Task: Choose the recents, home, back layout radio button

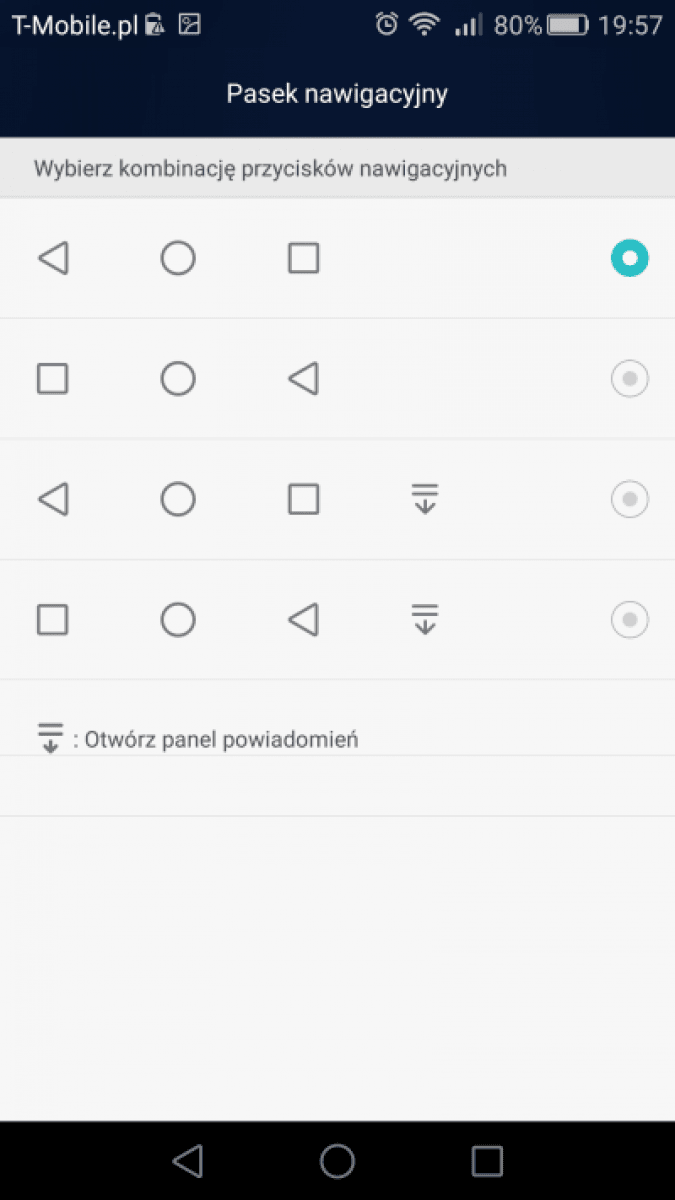Action: tap(630, 379)
